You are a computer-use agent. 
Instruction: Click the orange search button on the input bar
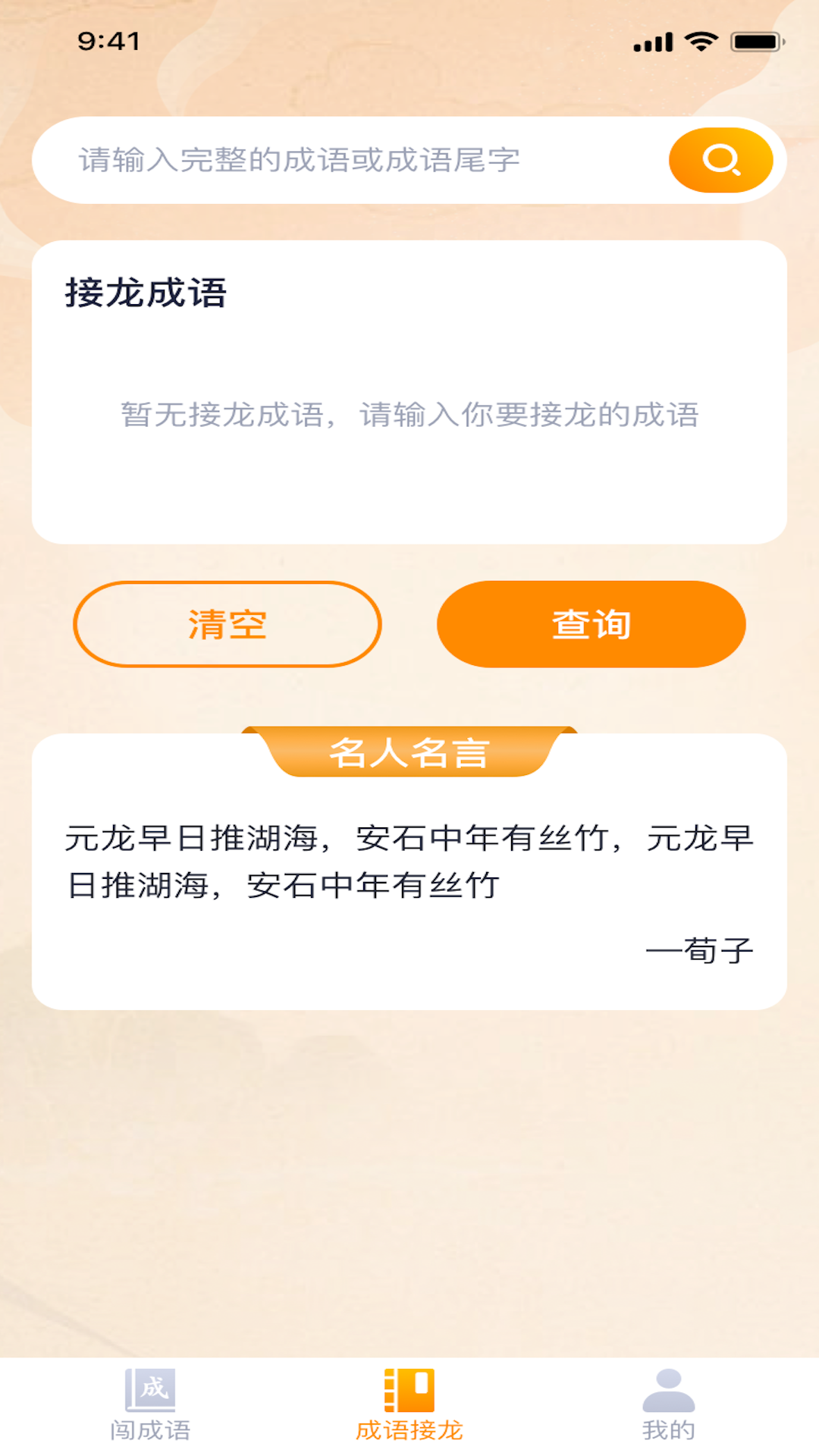tap(720, 159)
